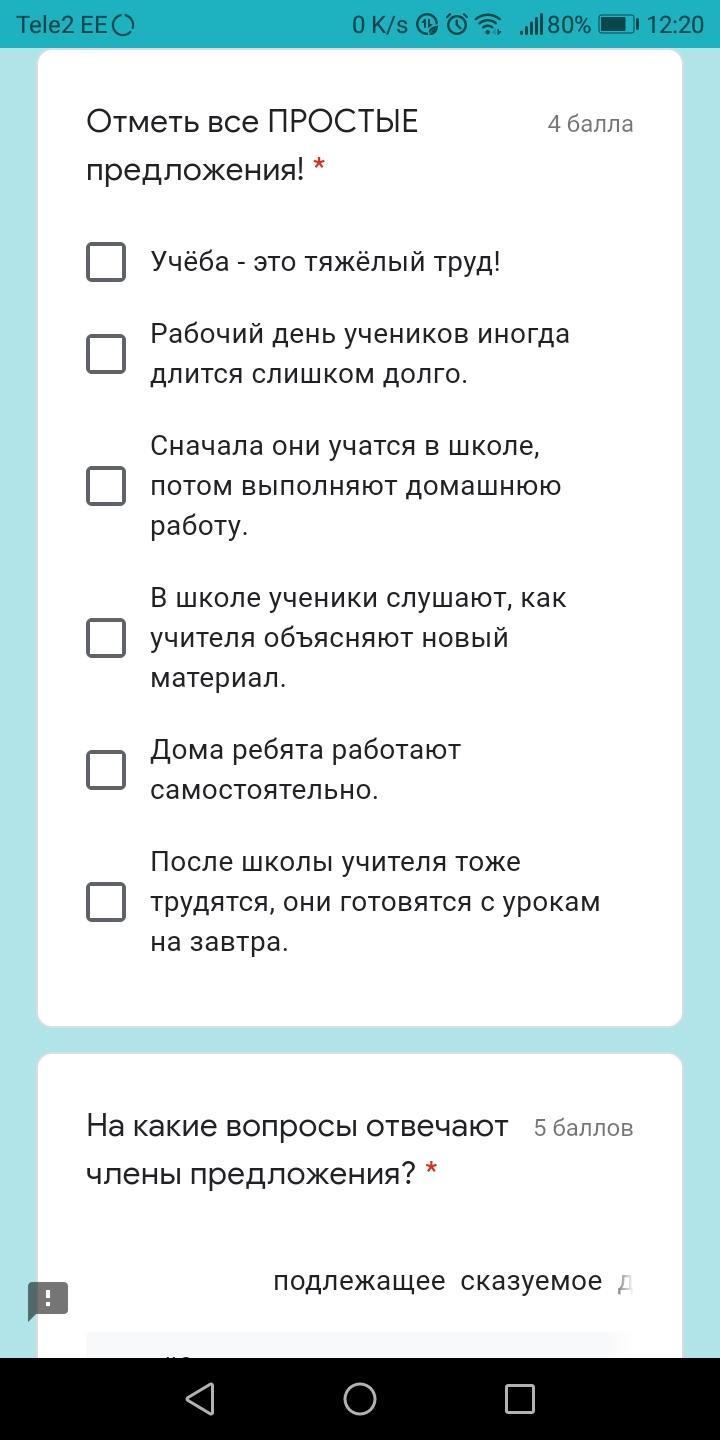Select the 'После школы учителя тоже трудятся' checkbox
Image resolution: width=720 pixels, height=1440 pixels.
[x=106, y=902]
